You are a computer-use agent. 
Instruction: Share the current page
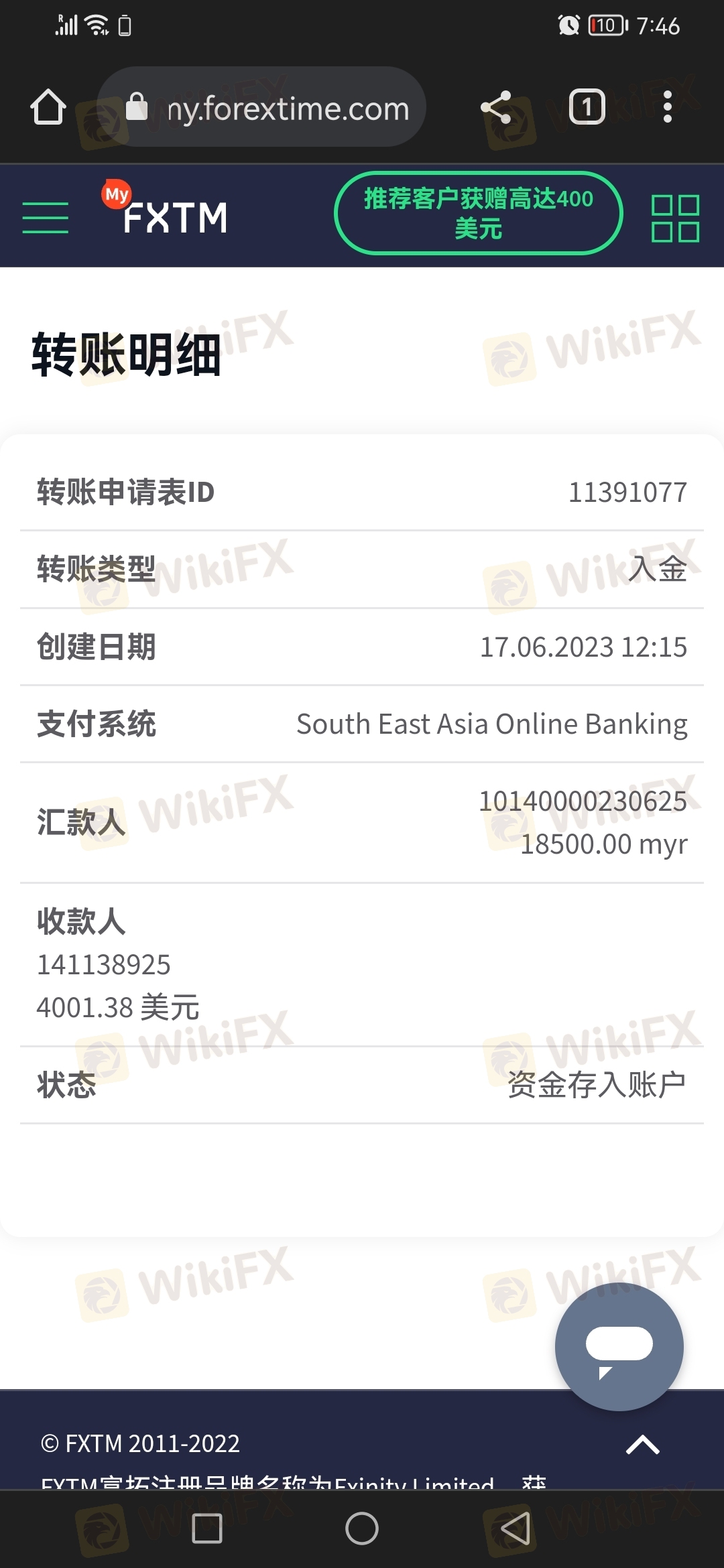point(496,107)
